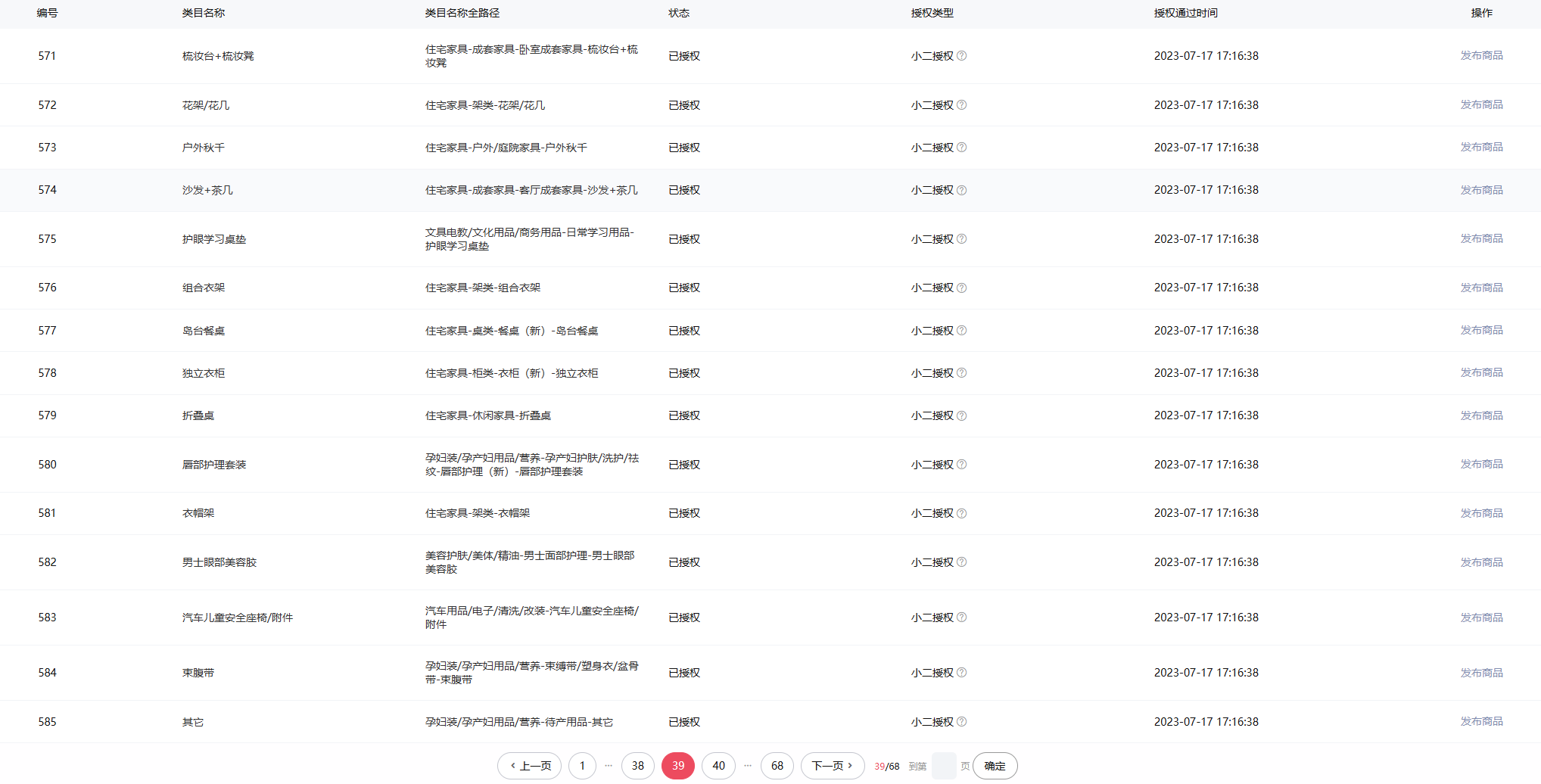Publish product in row 578 独立衣柜
1541x784 pixels.
[x=1481, y=373]
